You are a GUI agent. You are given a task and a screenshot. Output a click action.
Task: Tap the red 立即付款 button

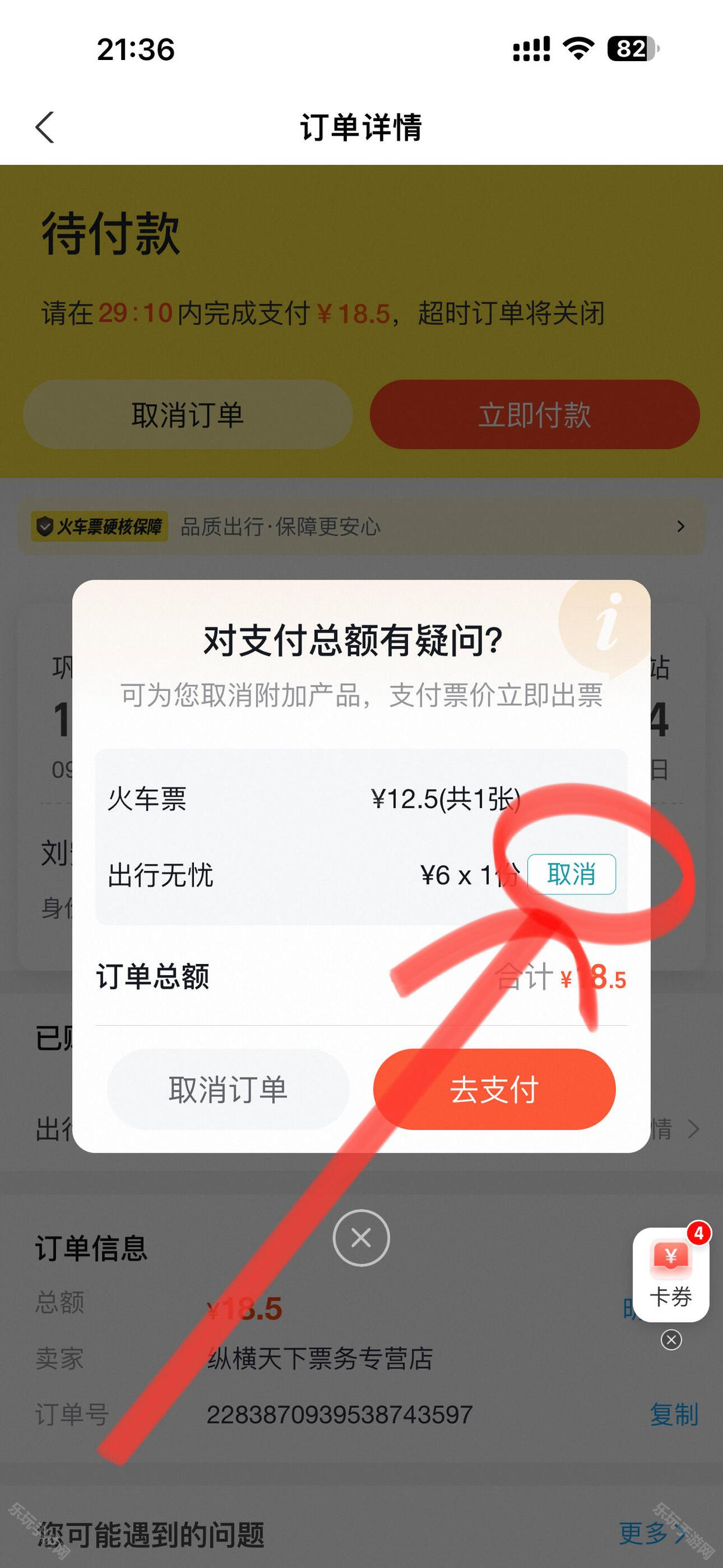click(534, 415)
